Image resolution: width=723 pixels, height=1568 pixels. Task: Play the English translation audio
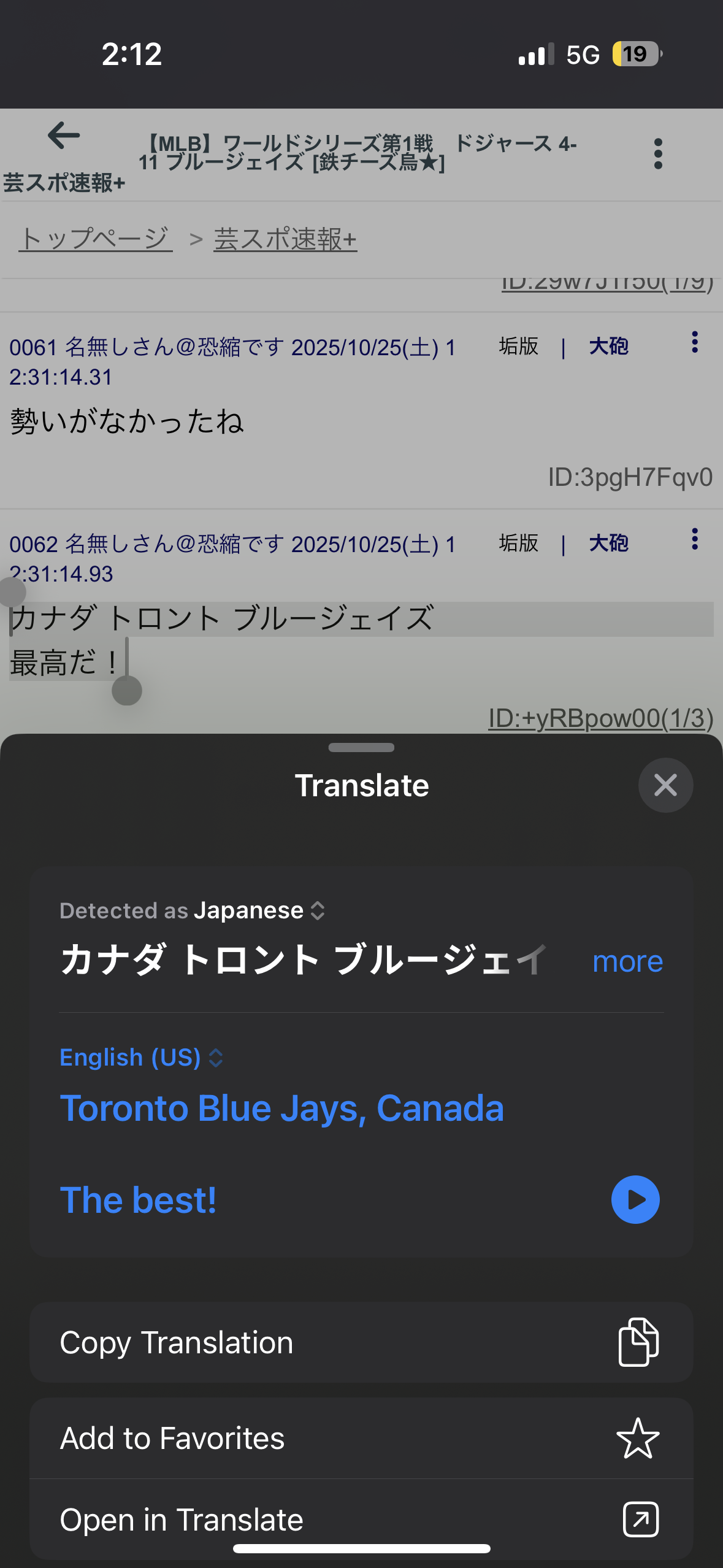click(x=635, y=1199)
